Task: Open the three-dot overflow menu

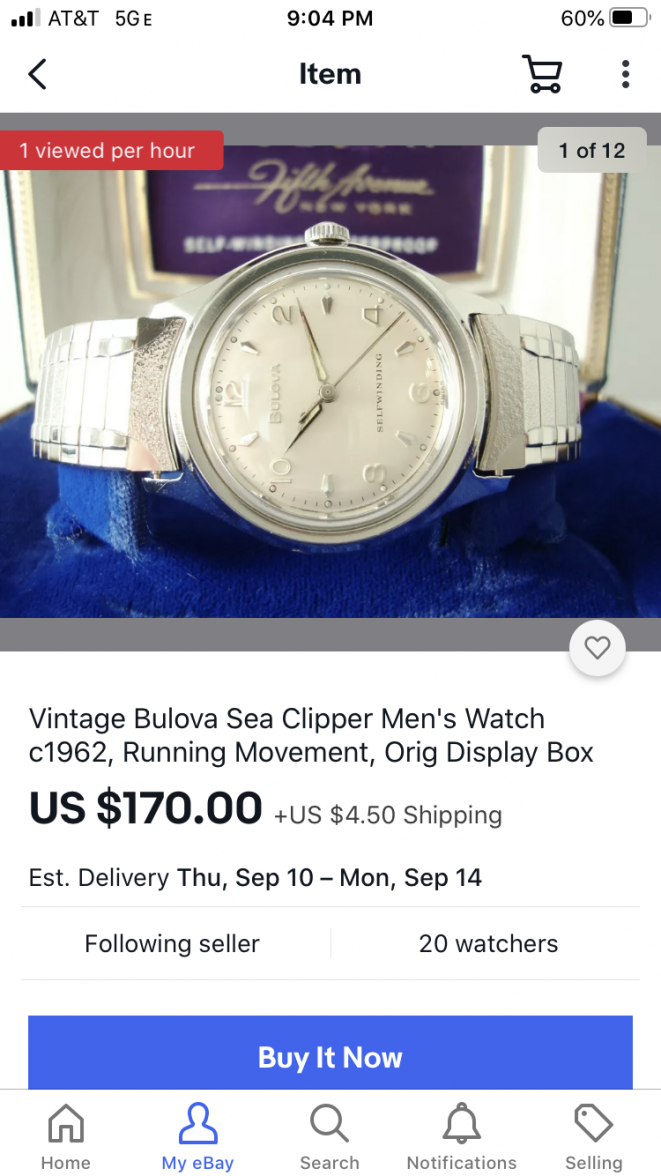Action: click(625, 74)
